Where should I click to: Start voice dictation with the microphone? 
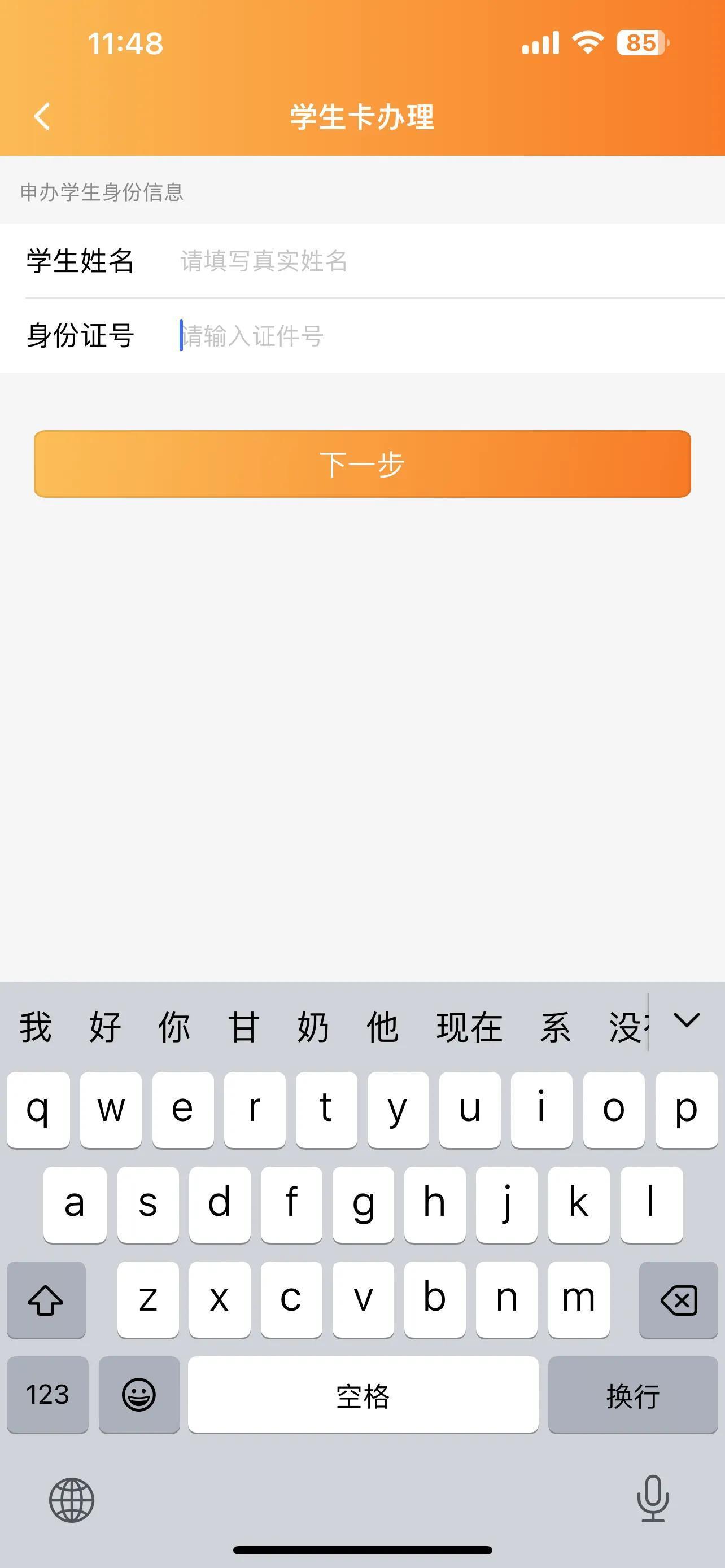pyautogui.click(x=653, y=1499)
